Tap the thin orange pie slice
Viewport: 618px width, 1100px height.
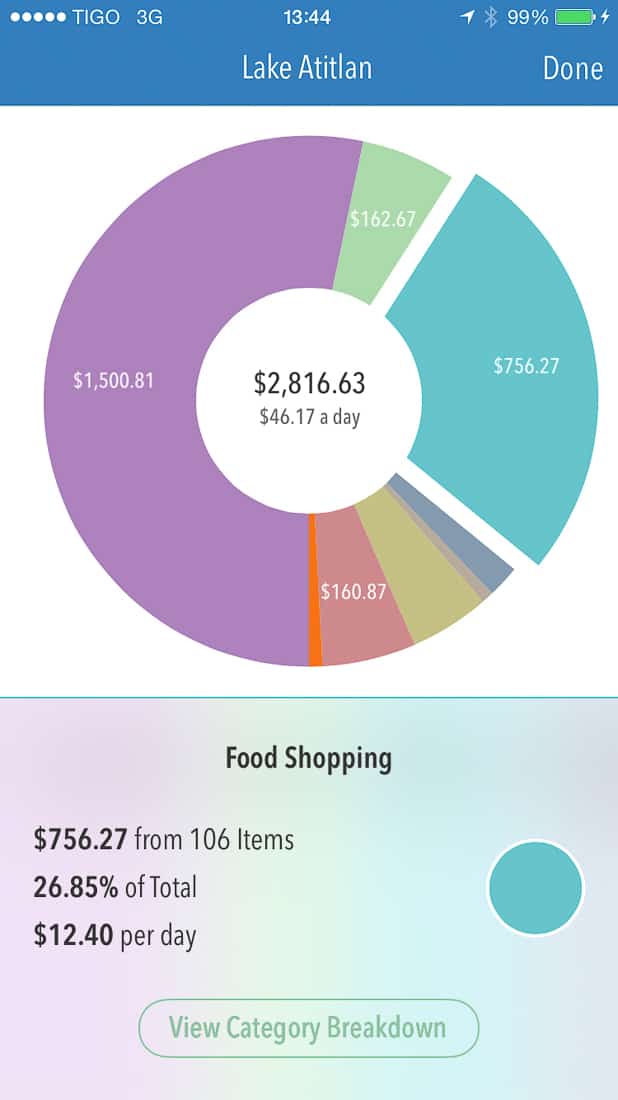[x=314, y=589]
